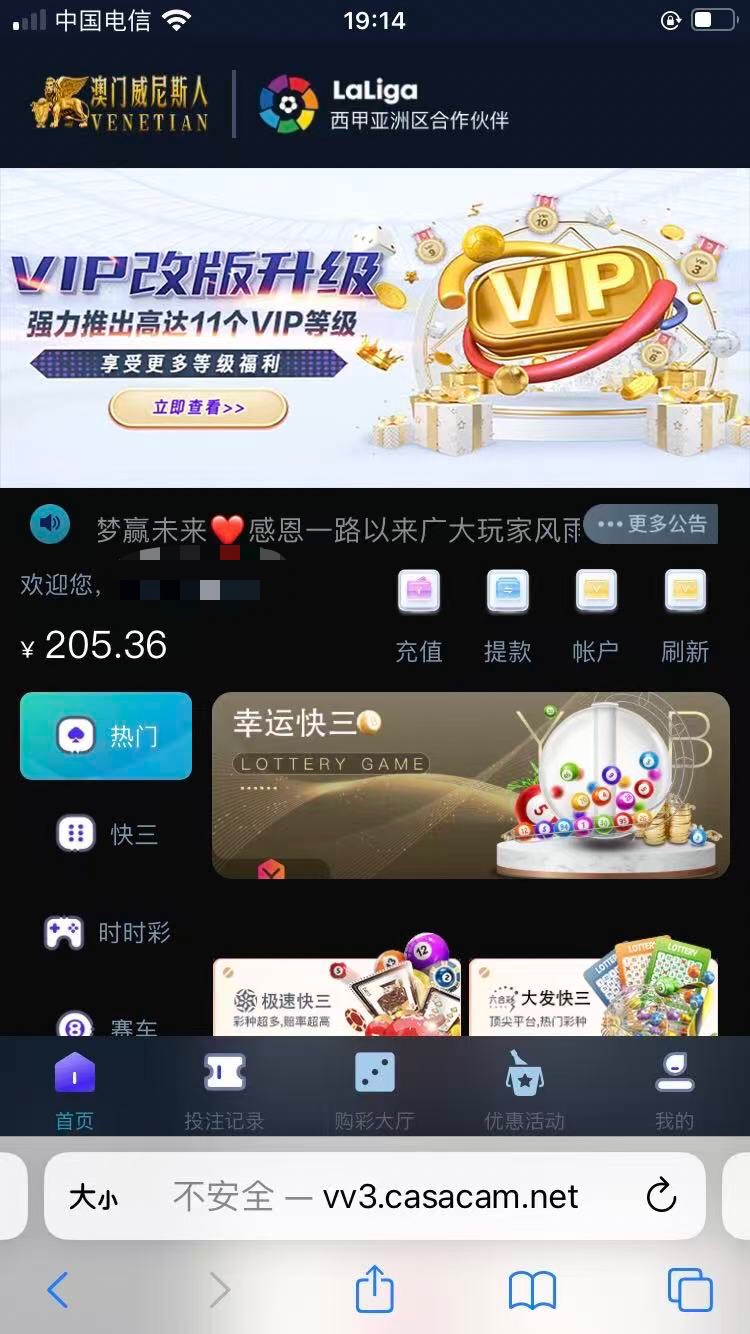The height and width of the screenshot is (1334, 750).
Task: Open Safari share sheet
Action: pyautogui.click(x=375, y=1290)
